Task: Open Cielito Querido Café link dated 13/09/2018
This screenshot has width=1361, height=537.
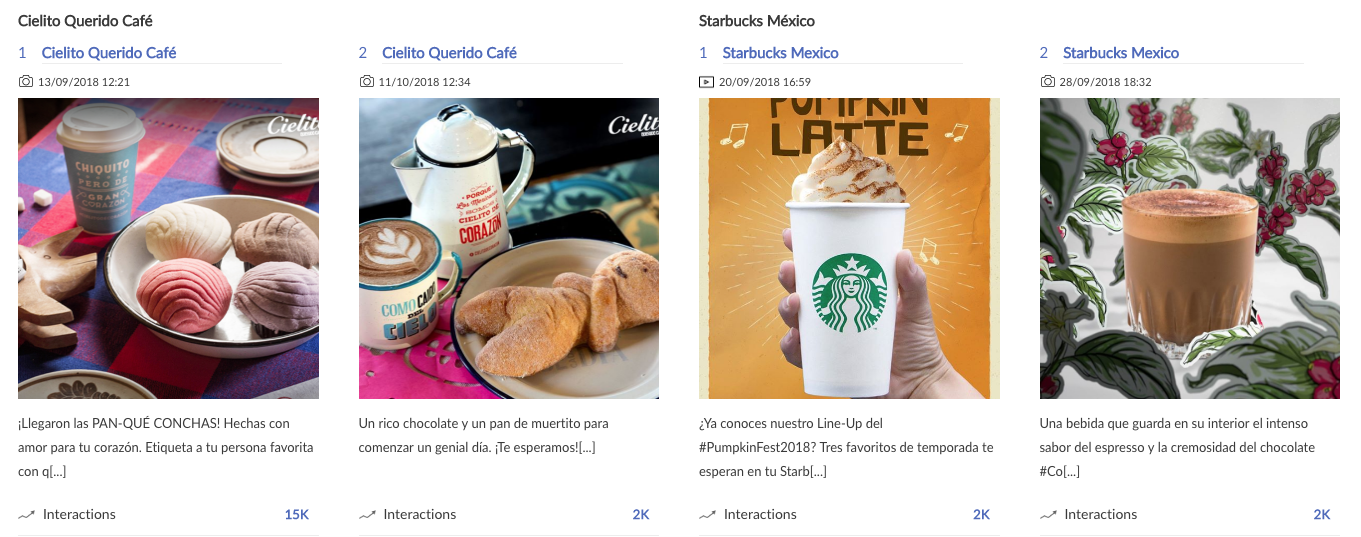Action: (109, 53)
